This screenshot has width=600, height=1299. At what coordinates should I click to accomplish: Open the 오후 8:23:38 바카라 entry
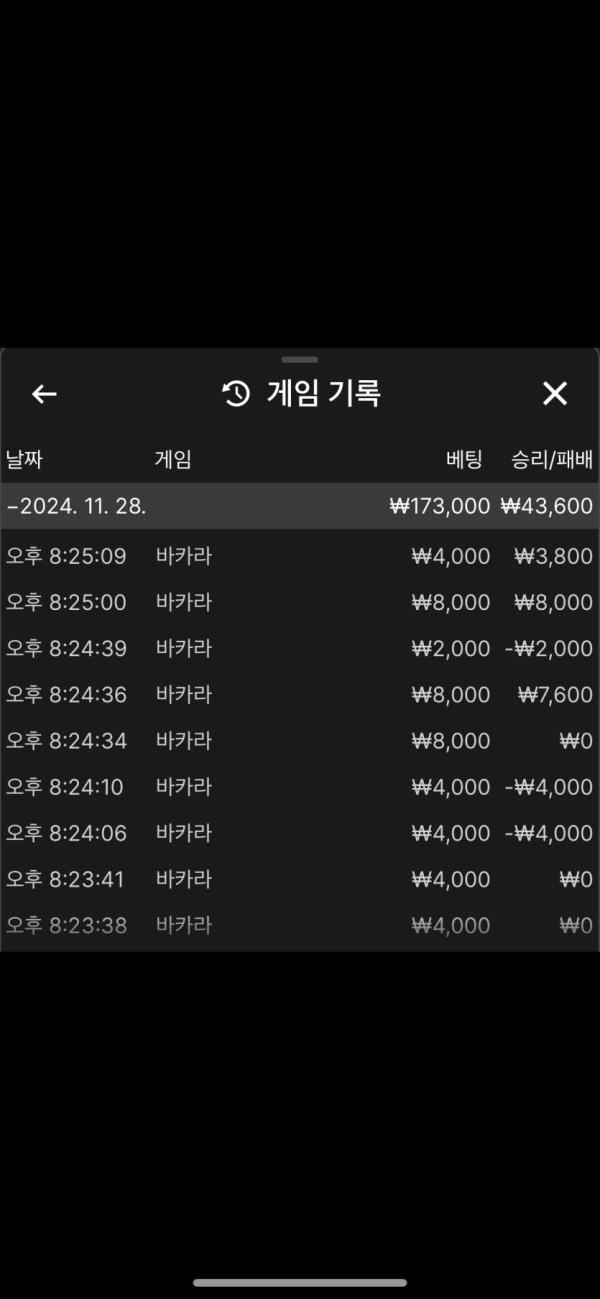300,925
